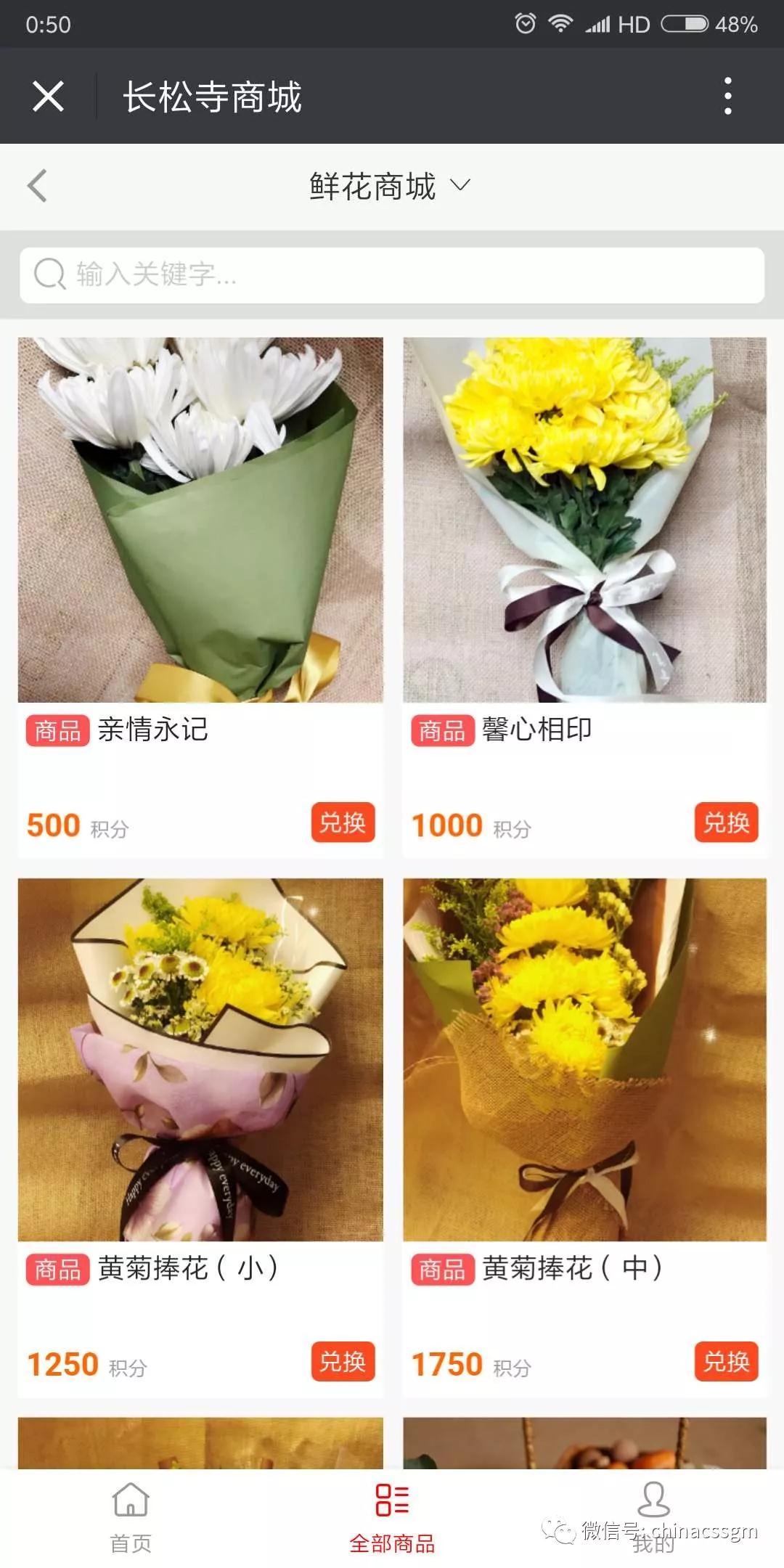This screenshot has height=1568, width=784.
Task: Go to the 我的 tab
Action: pyautogui.click(x=653, y=1519)
